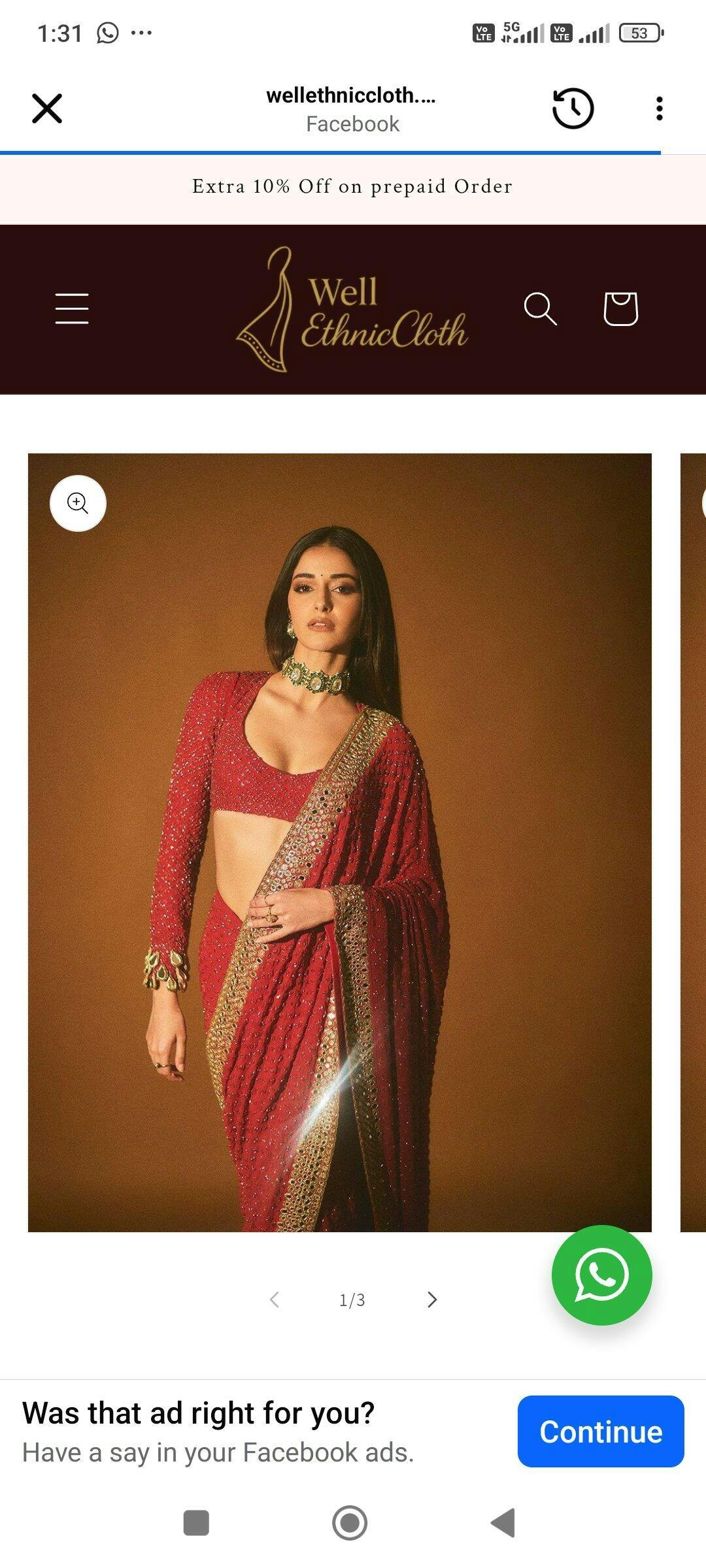Open the browsing history clock icon

click(x=573, y=108)
